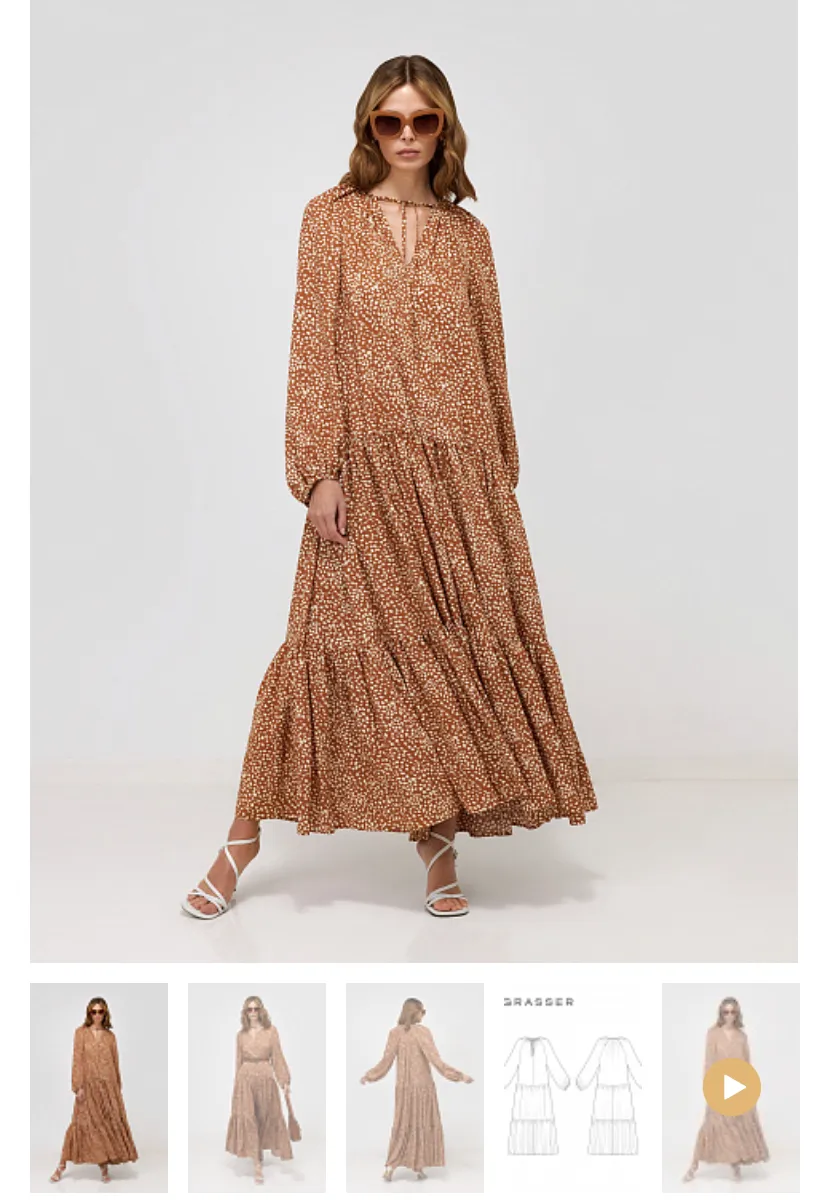This screenshot has height=1204, width=828.
Task: Select the back view thumbnail
Action: coord(415,1087)
